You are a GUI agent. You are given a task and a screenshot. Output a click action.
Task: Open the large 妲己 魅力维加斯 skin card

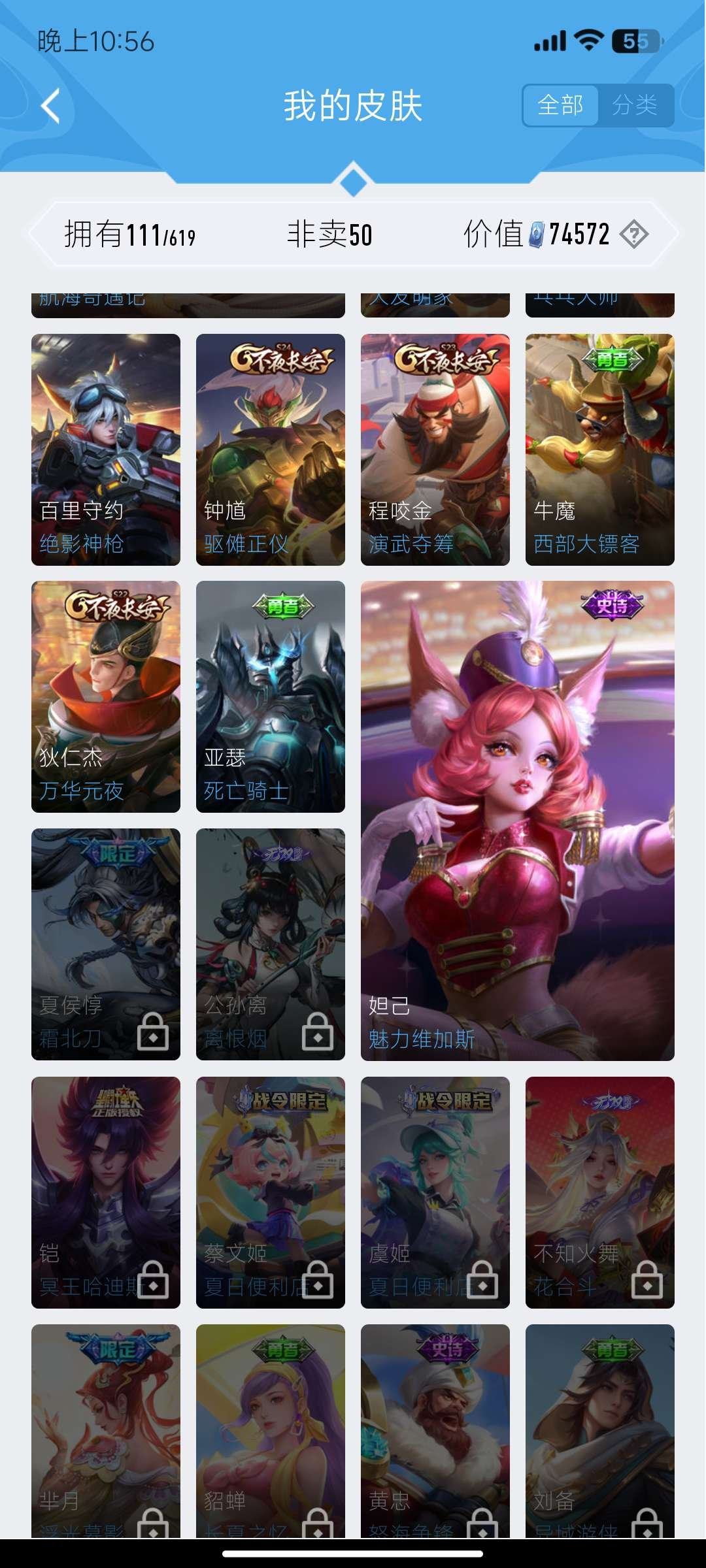[518, 820]
